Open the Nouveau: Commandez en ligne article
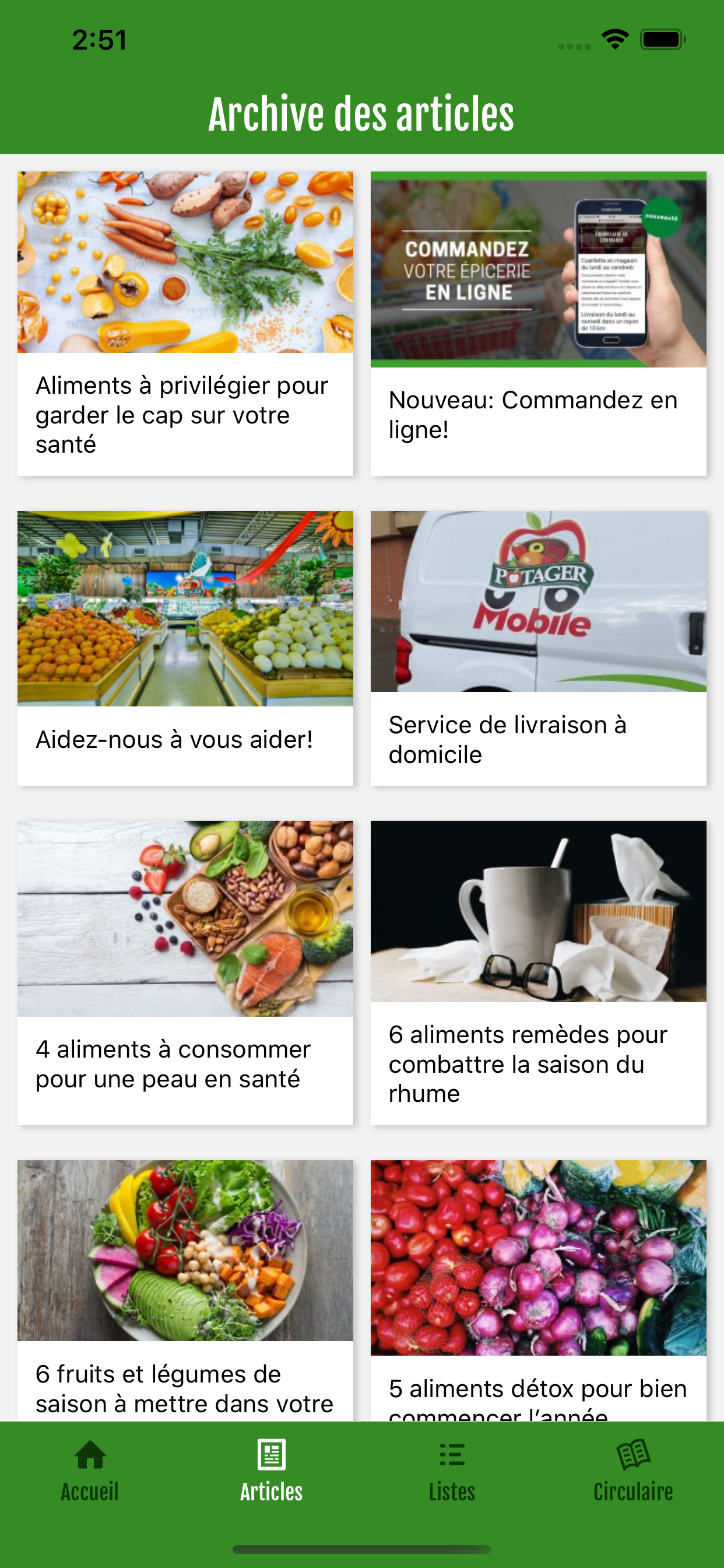Image resolution: width=724 pixels, height=1568 pixels. click(x=539, y=323)
